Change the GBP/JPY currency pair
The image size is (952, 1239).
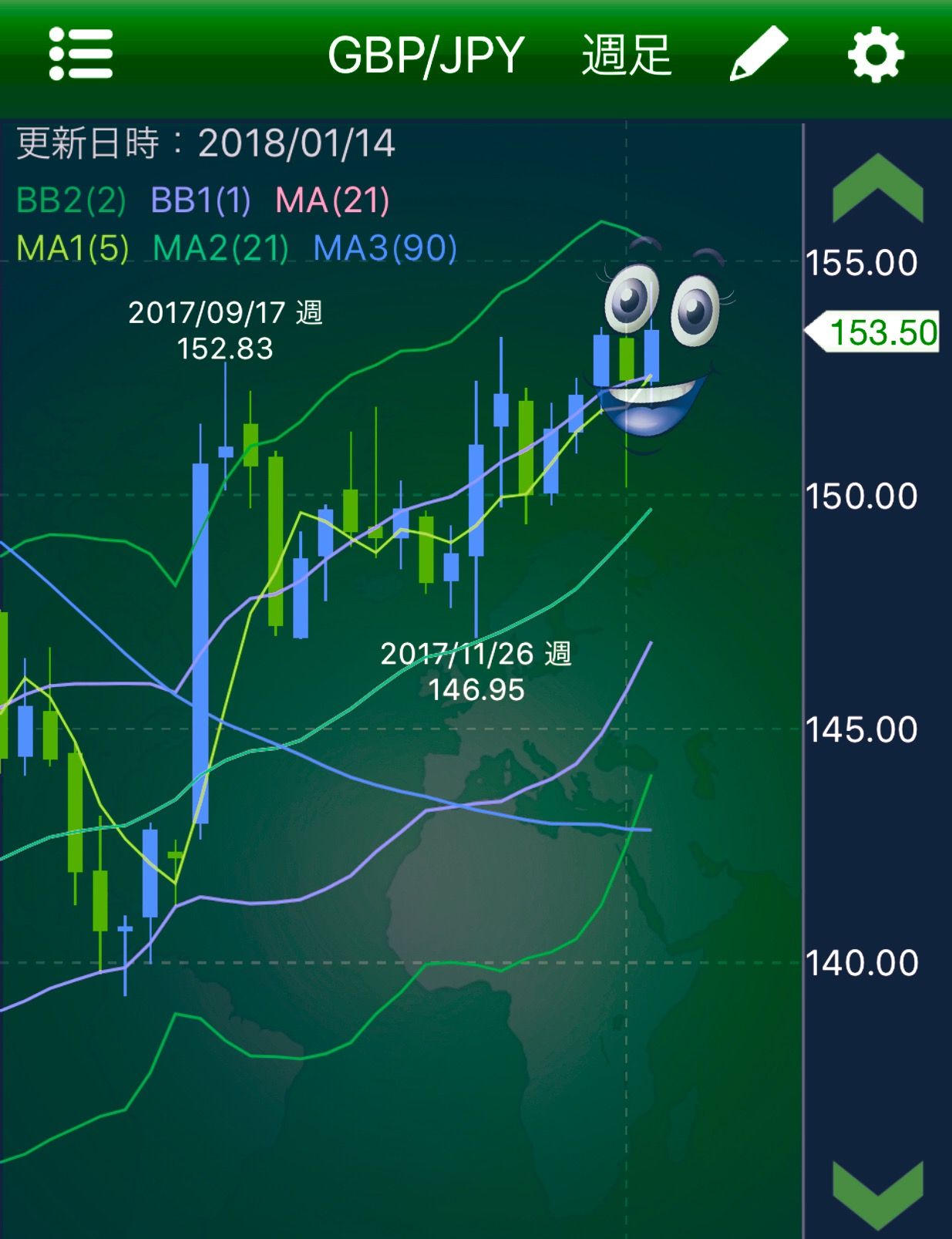426,56
